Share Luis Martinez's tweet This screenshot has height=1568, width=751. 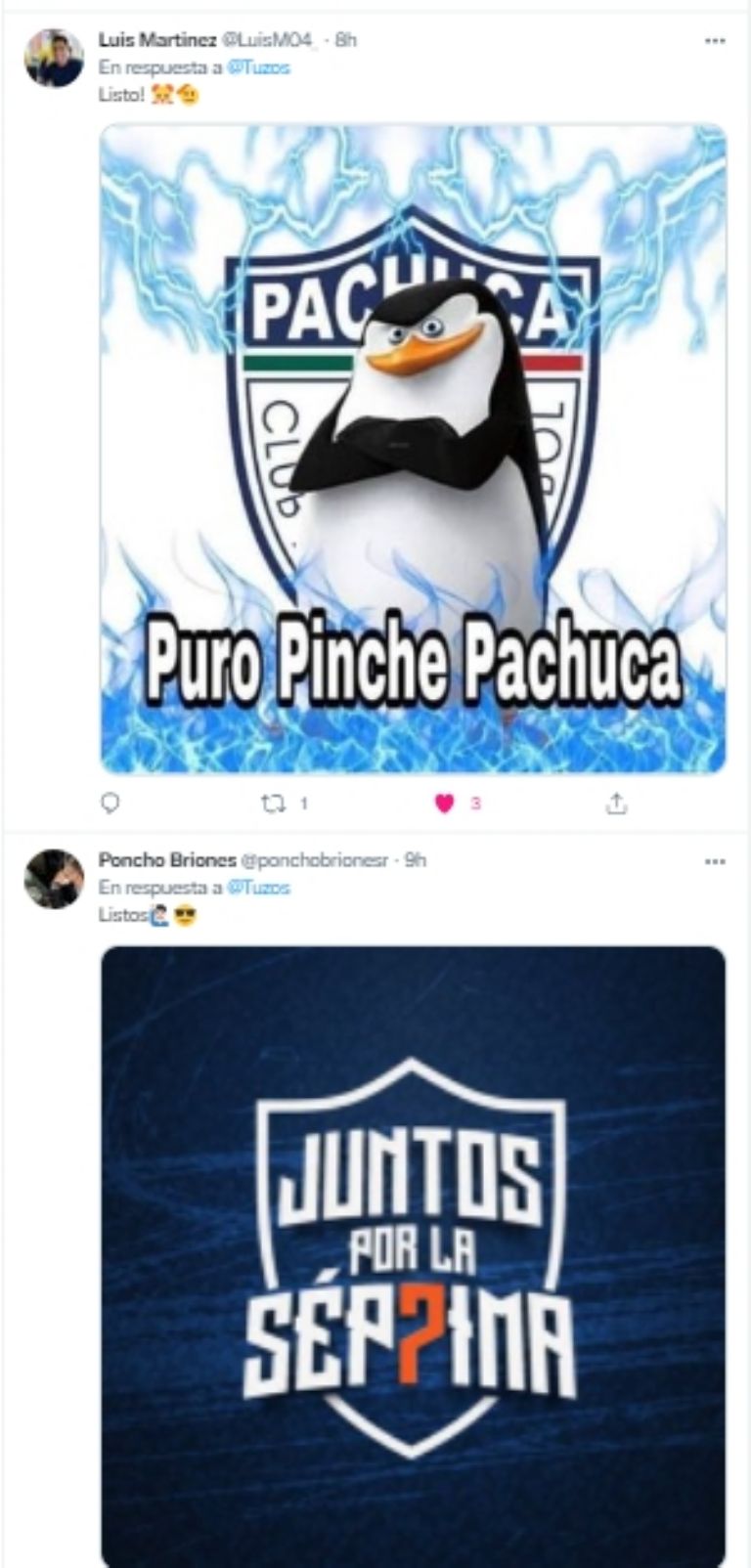tap(616, 804)
